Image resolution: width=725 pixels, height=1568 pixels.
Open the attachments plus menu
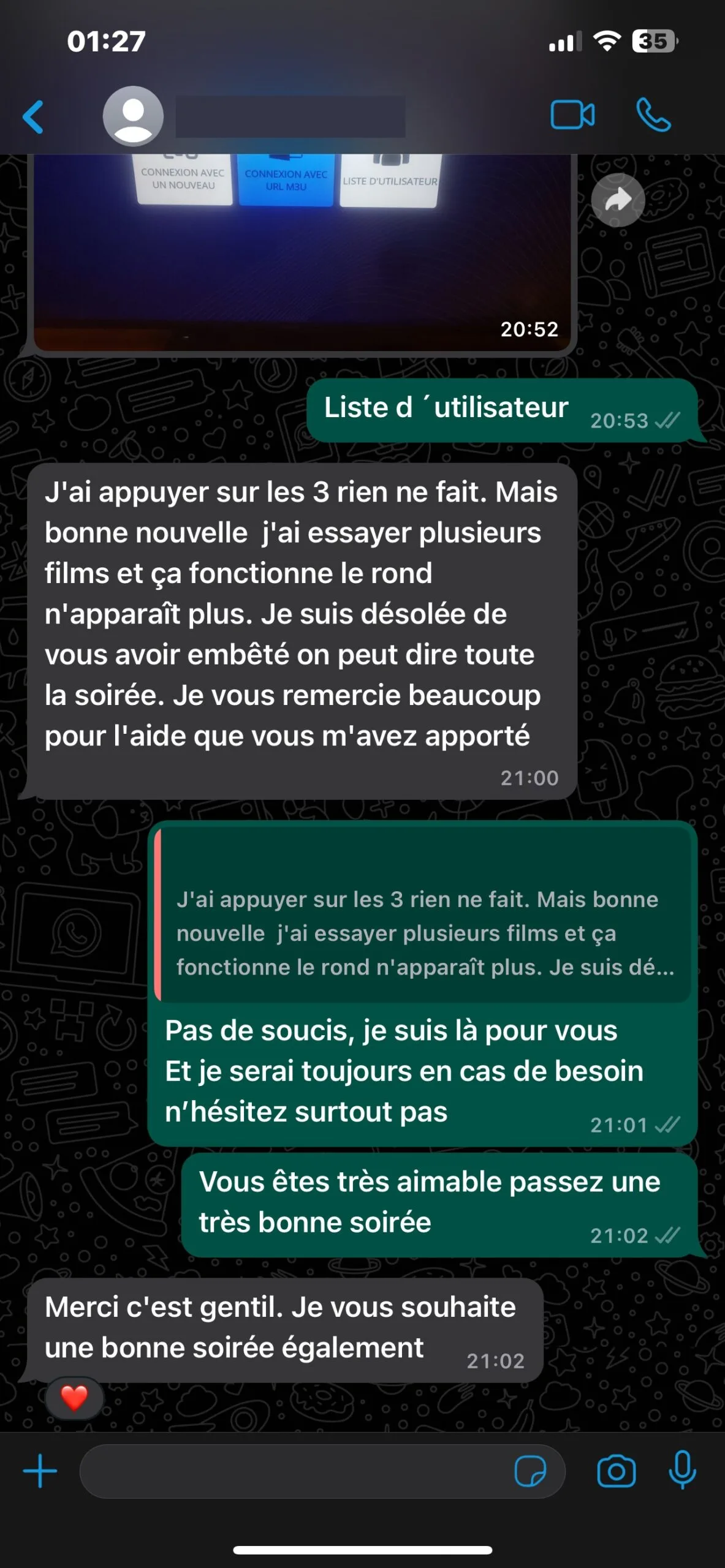(x=40, y=1471)
